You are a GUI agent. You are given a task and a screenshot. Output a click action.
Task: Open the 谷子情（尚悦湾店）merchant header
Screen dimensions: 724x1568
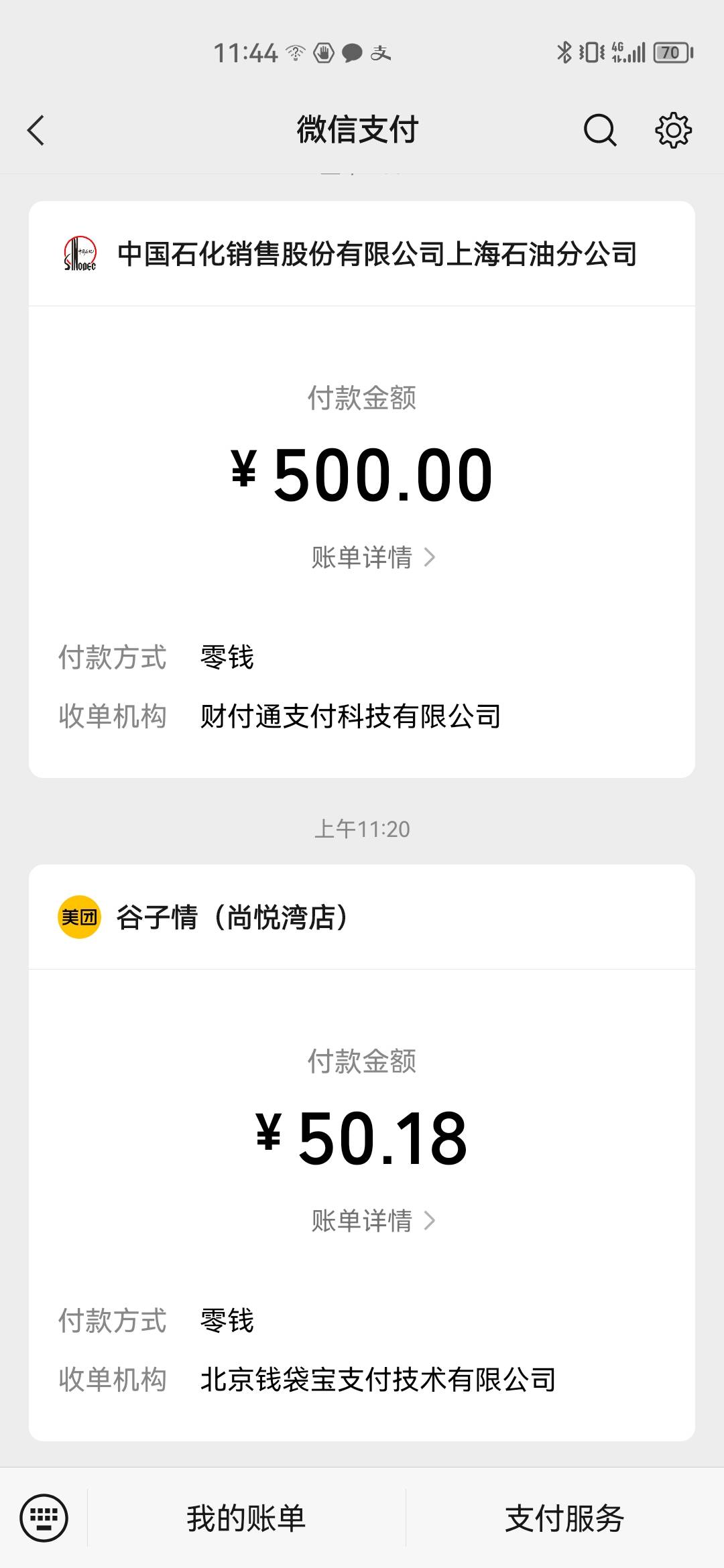click(x=362, y=917)
